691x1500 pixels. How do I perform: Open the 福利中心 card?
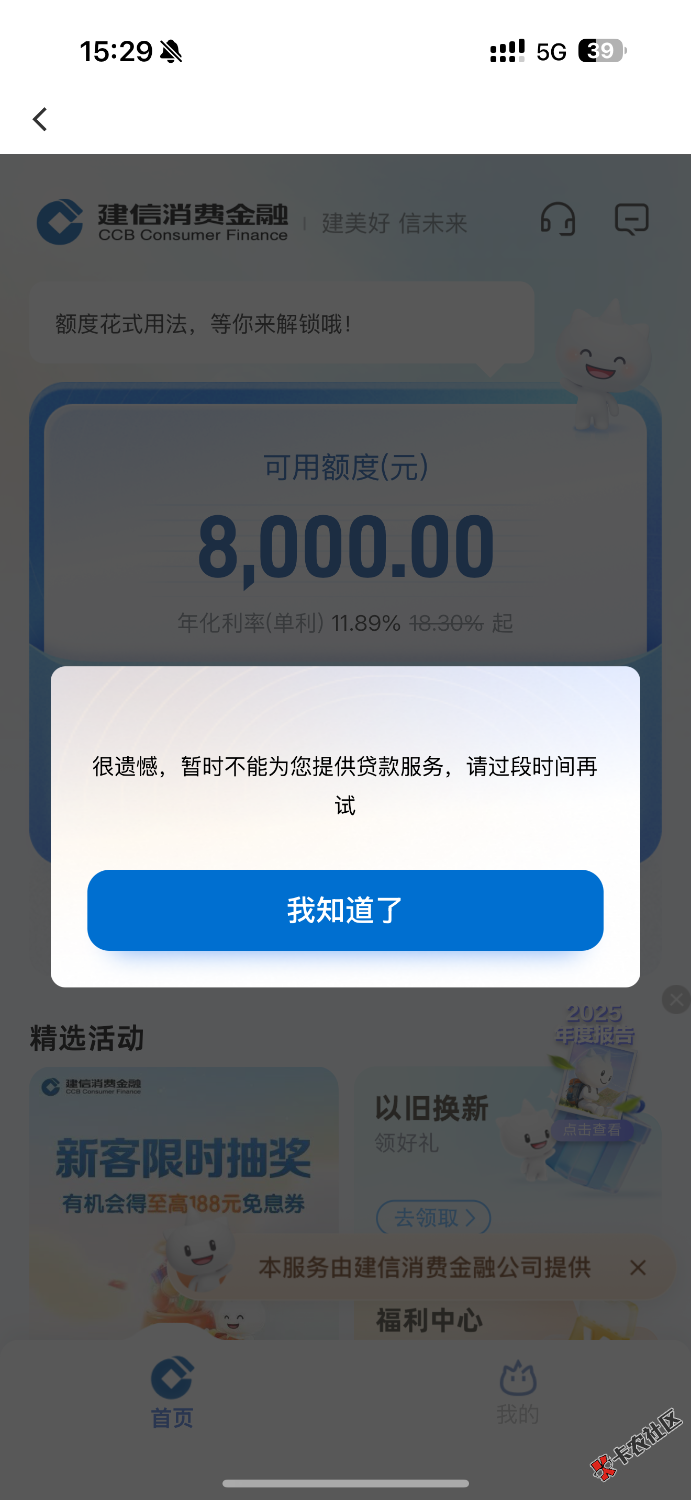coord(430,1321)
